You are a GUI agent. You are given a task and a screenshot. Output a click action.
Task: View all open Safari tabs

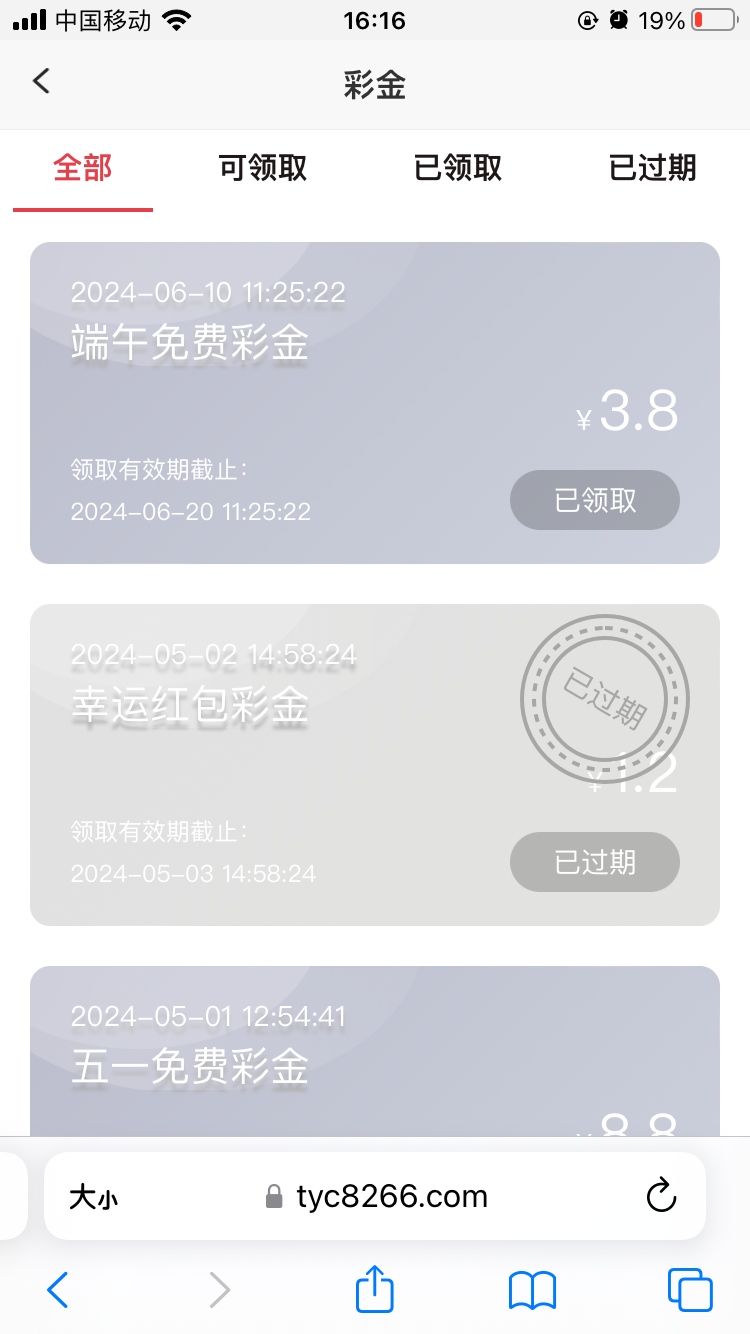[690, 1290]
